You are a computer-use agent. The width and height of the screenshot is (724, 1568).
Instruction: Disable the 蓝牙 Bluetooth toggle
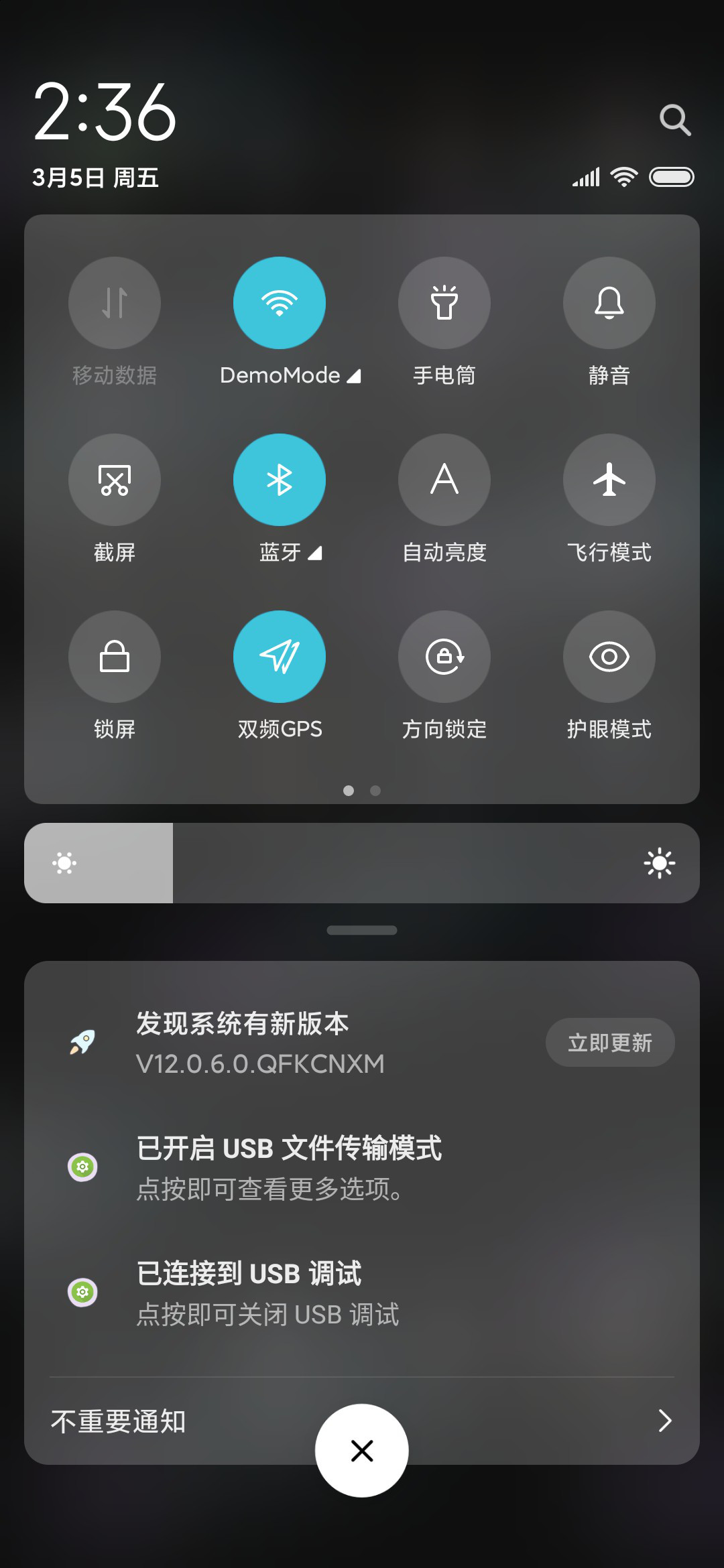[x=280, y=480]
